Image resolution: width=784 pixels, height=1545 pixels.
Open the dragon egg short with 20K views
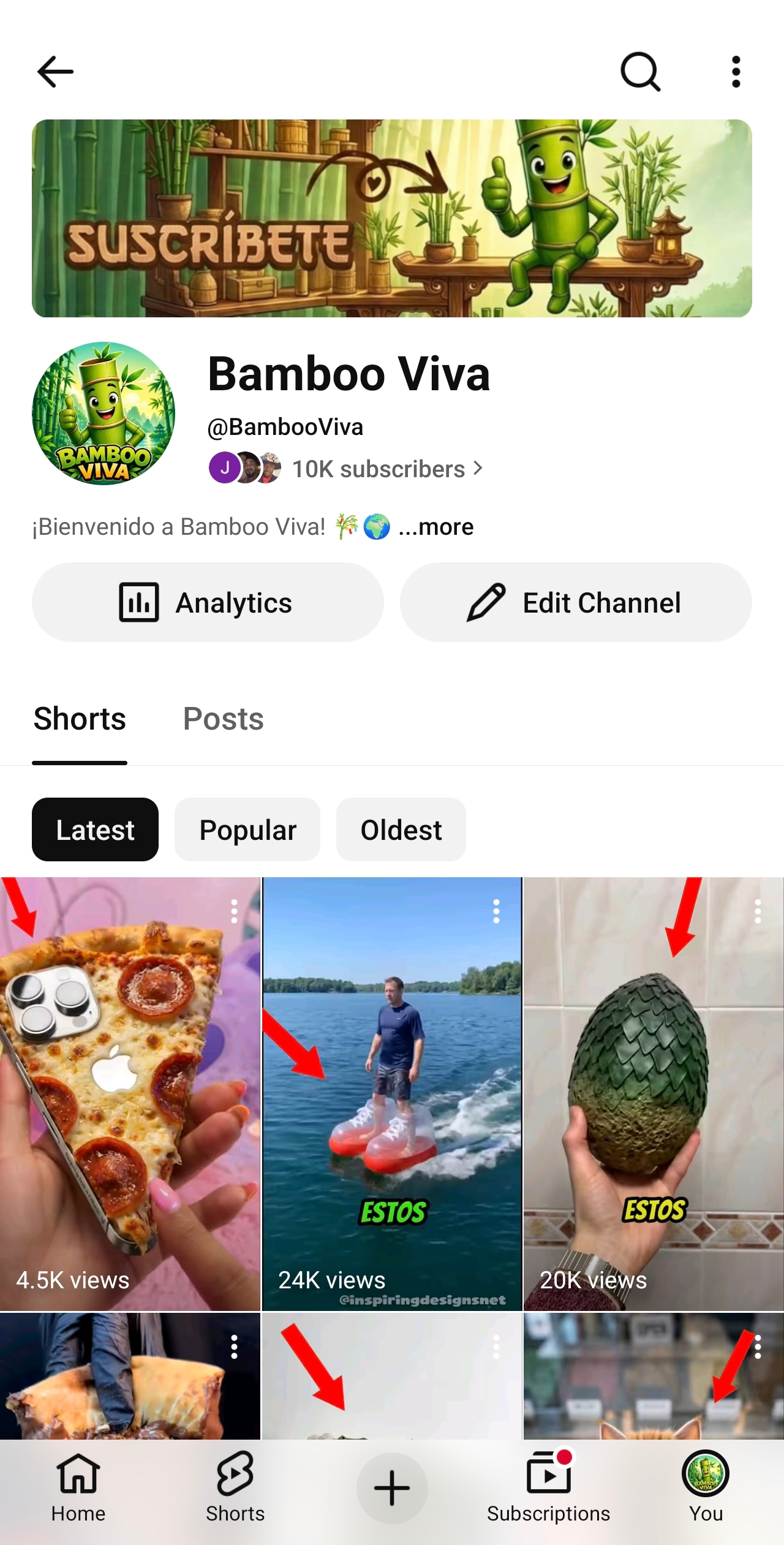[x=654, y=1094]
